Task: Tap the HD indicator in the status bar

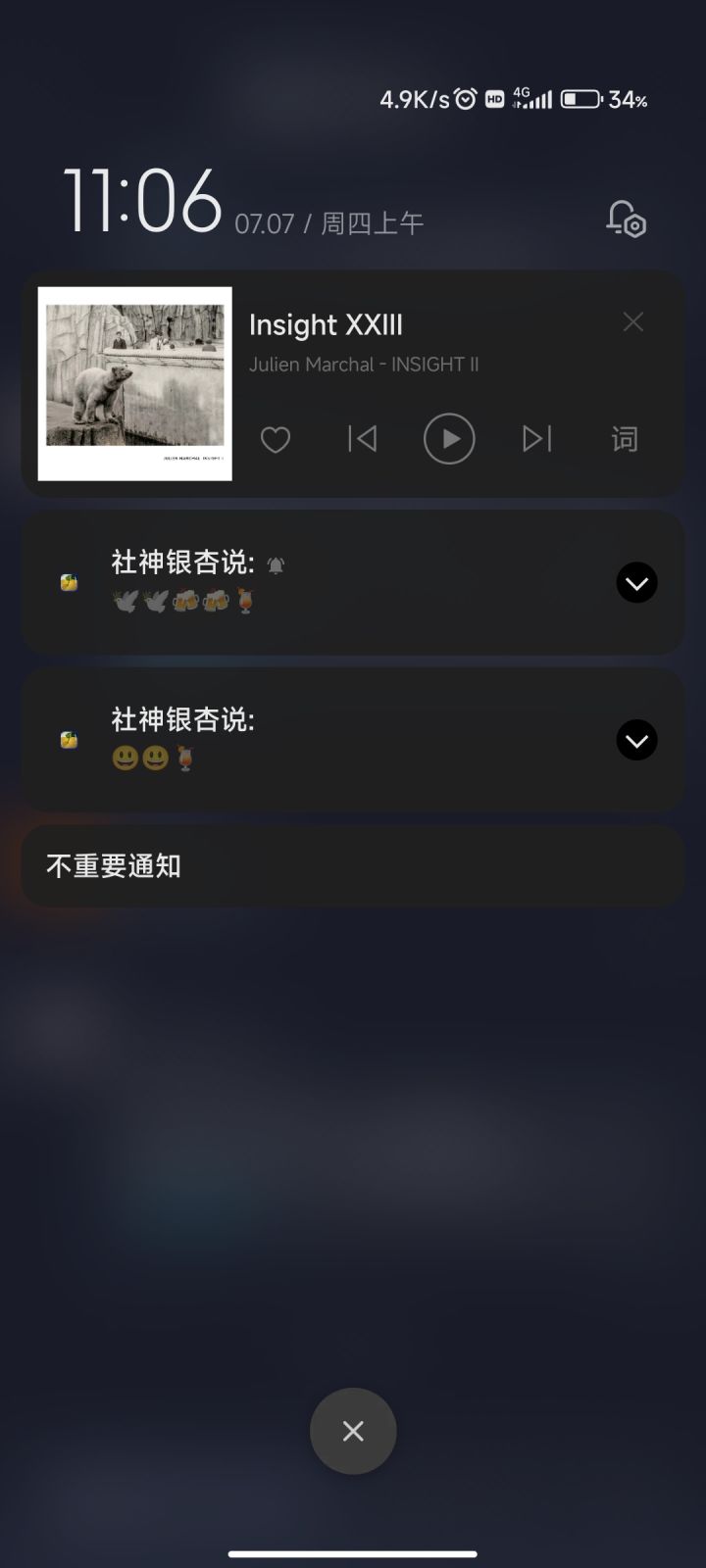Action: click(x=495, y=99)
